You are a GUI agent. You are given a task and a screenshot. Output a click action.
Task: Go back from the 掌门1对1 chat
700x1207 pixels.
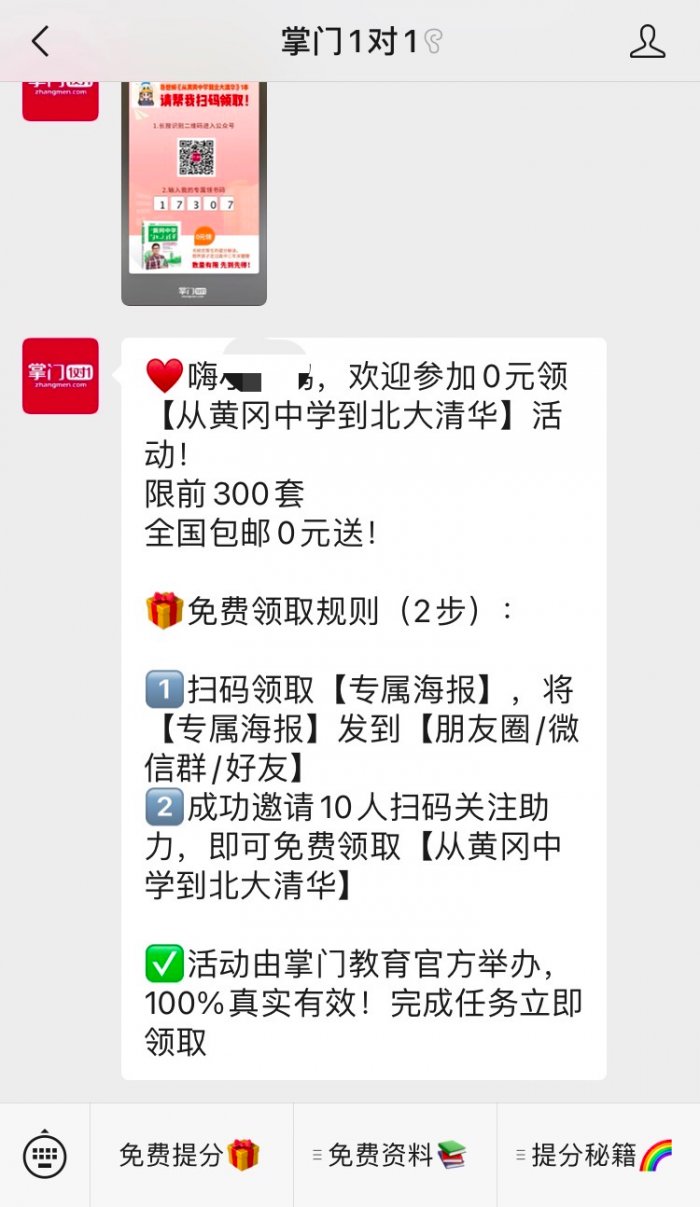coord(40,42)
